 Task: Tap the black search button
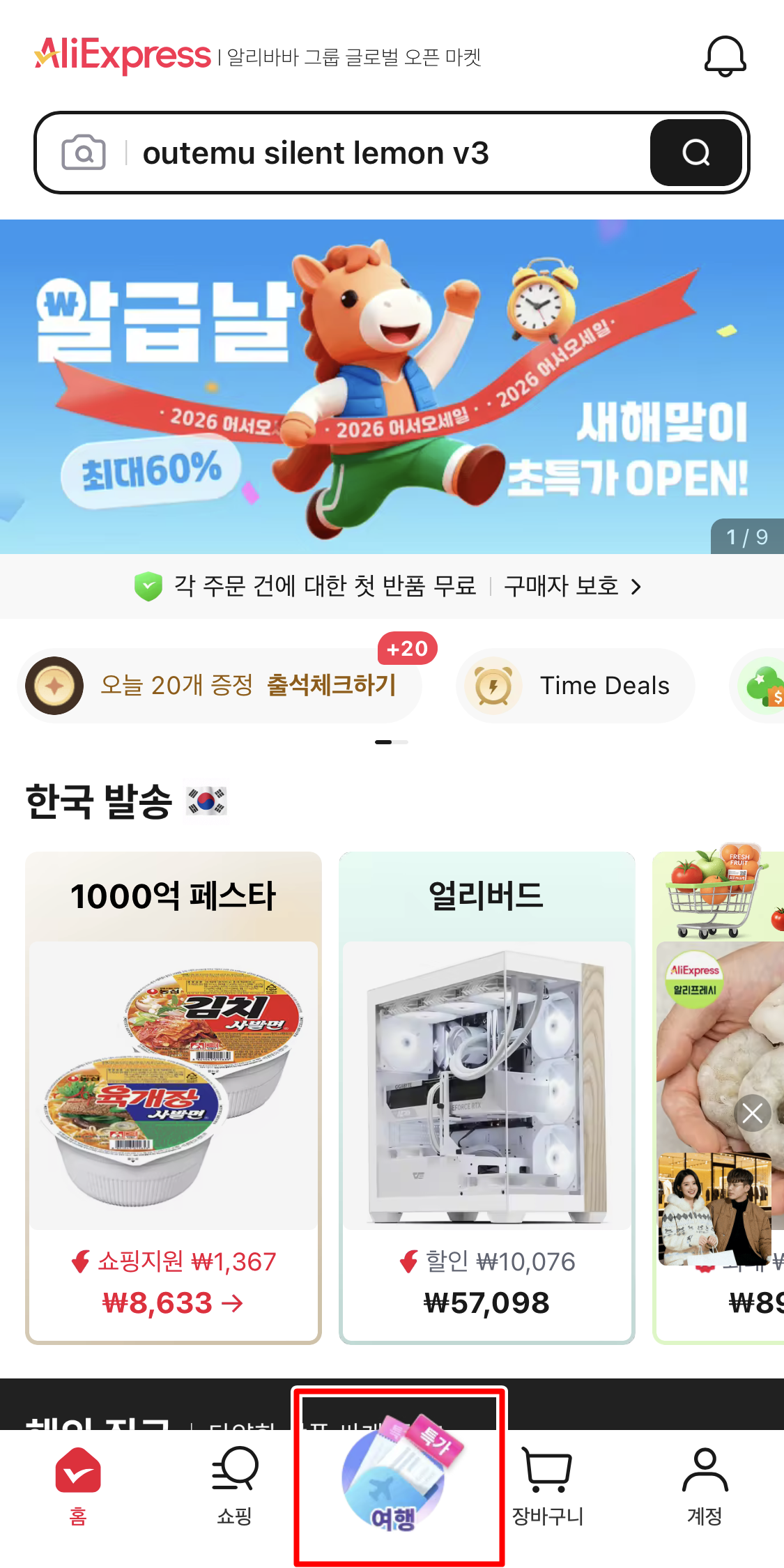[x=695, y=153]
